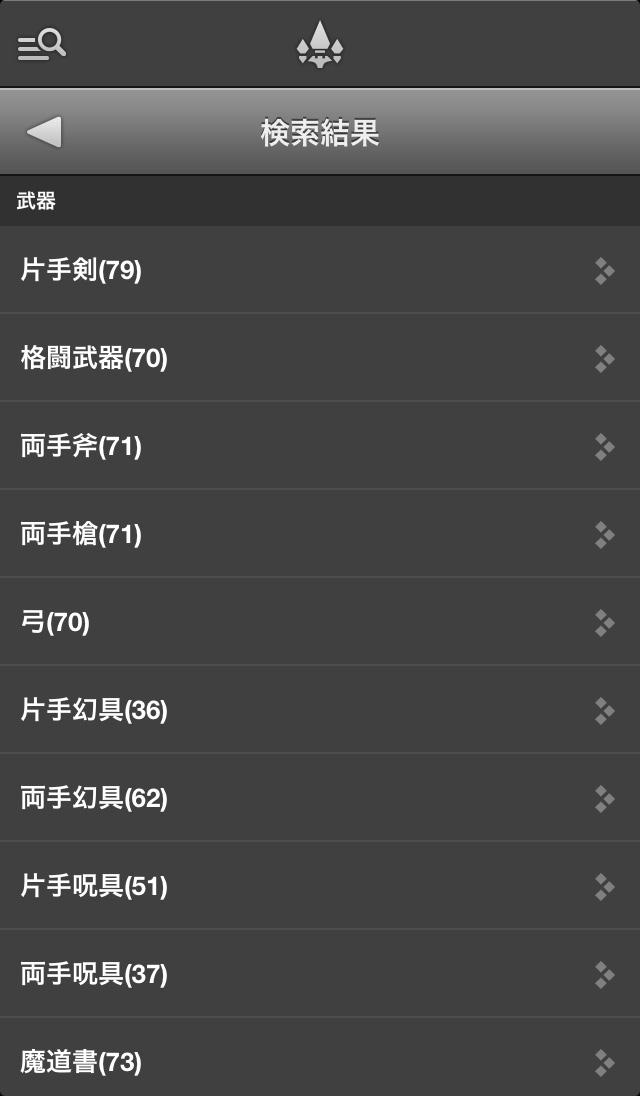
Task: Open 両手幻具(62) category
Action: click(x=320, y=798)
